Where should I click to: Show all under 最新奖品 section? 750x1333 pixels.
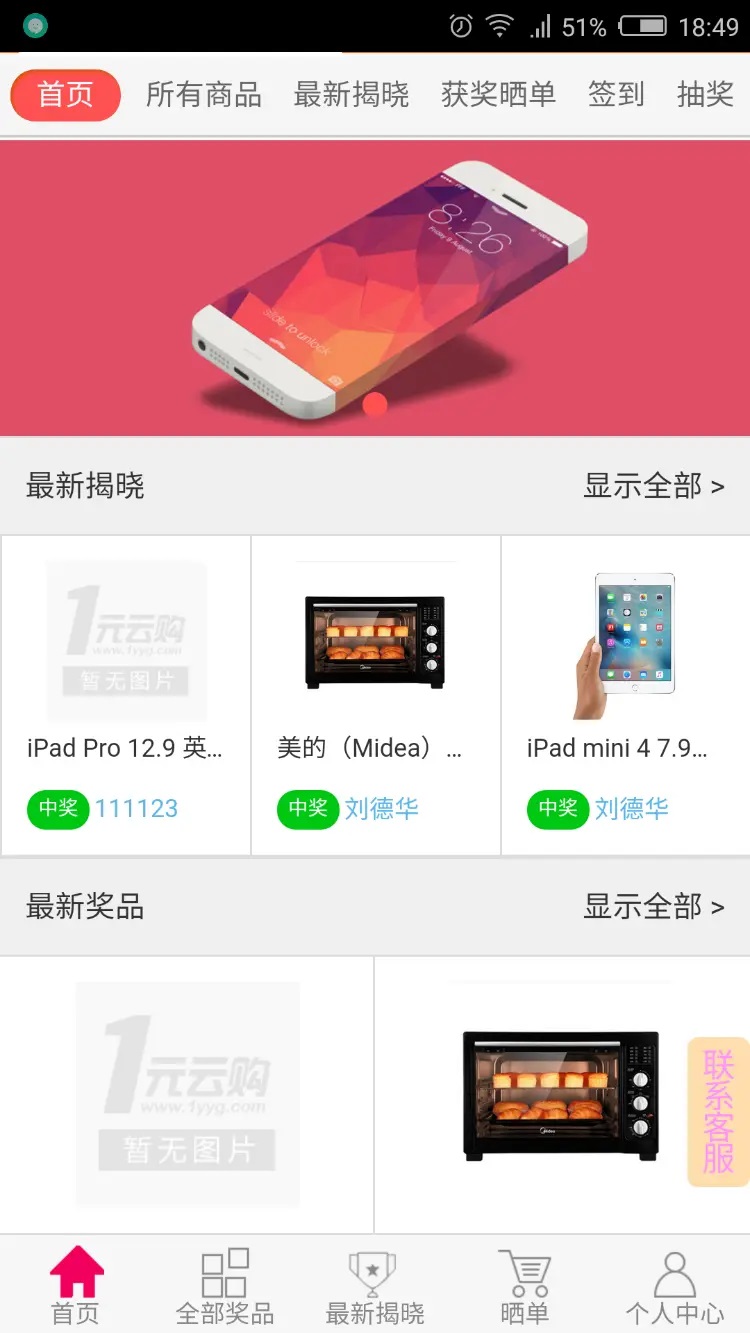tap(653, 907)
